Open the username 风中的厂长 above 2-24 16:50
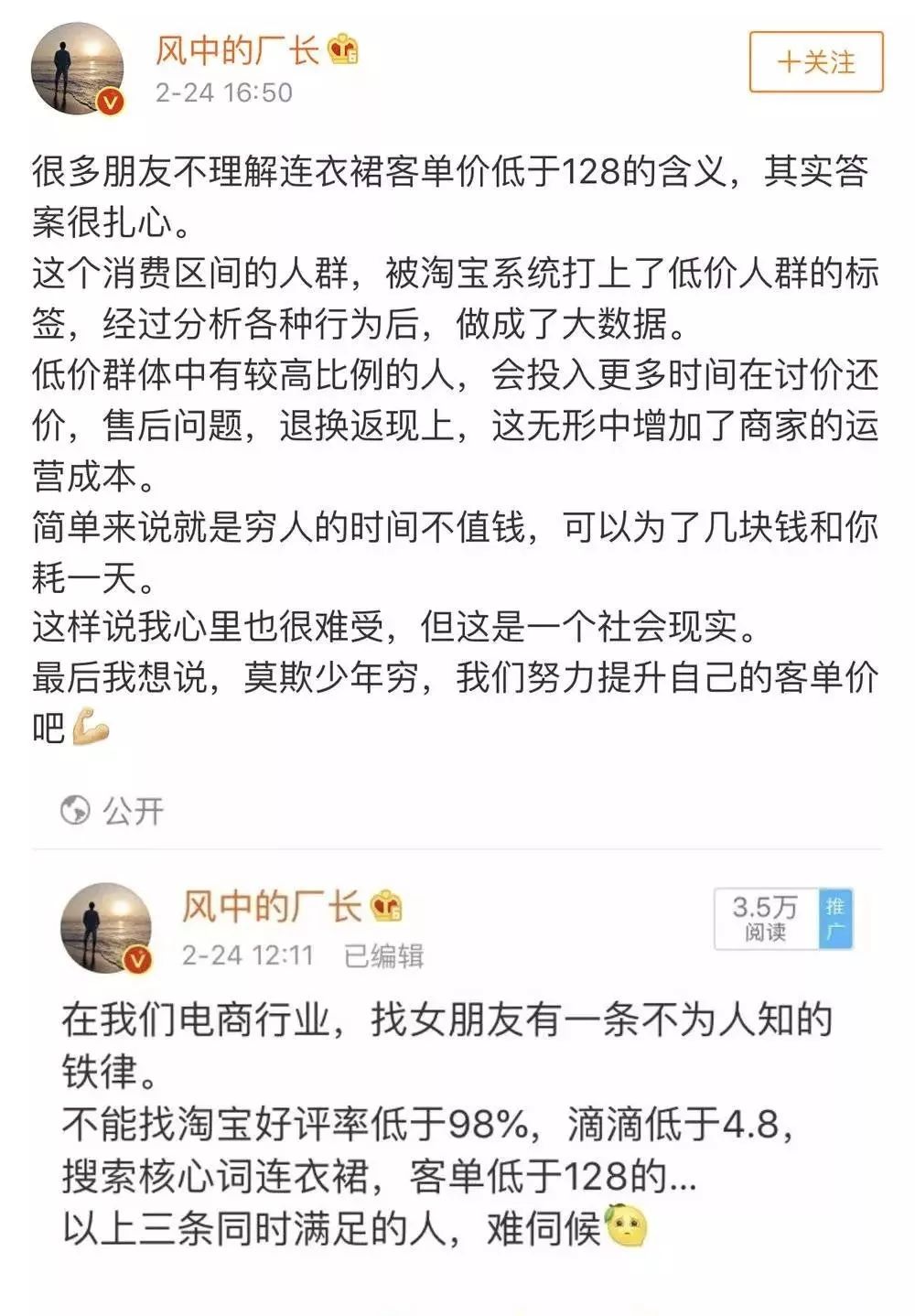This screenshot has width=915, height=1316. pyautogui.click(x=236, y=48)
